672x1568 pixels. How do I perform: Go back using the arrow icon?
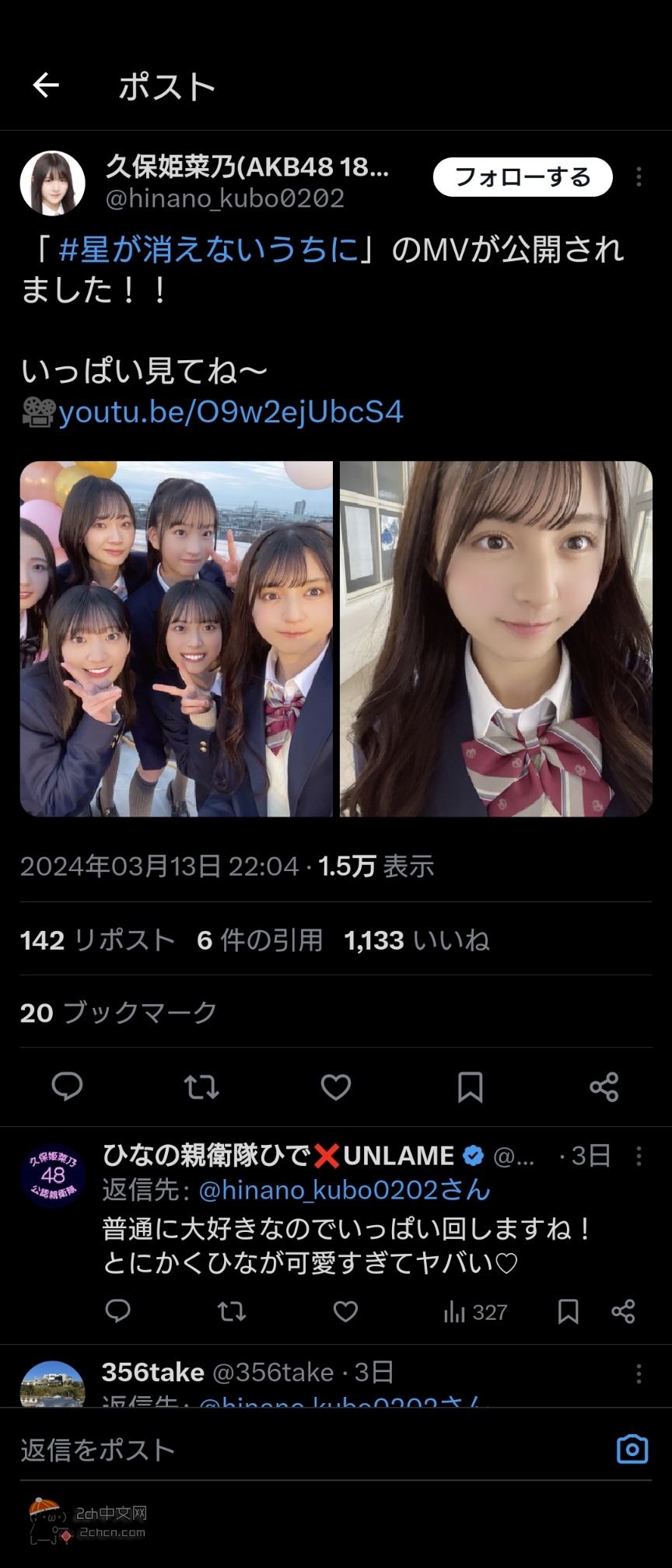[46, 85]
